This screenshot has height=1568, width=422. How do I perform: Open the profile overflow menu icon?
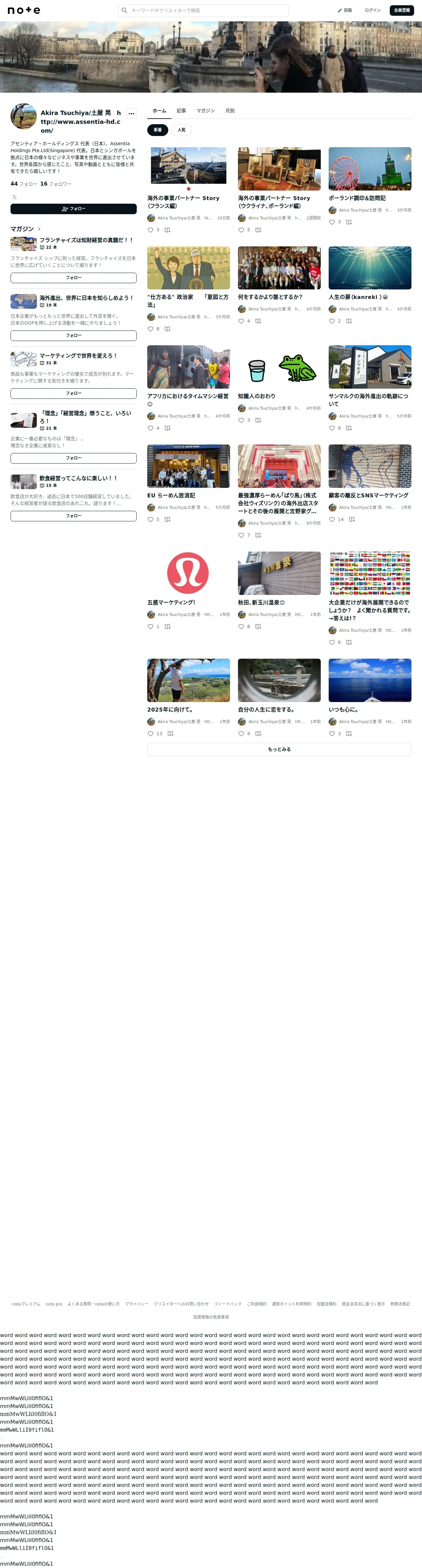pos(131,113)
